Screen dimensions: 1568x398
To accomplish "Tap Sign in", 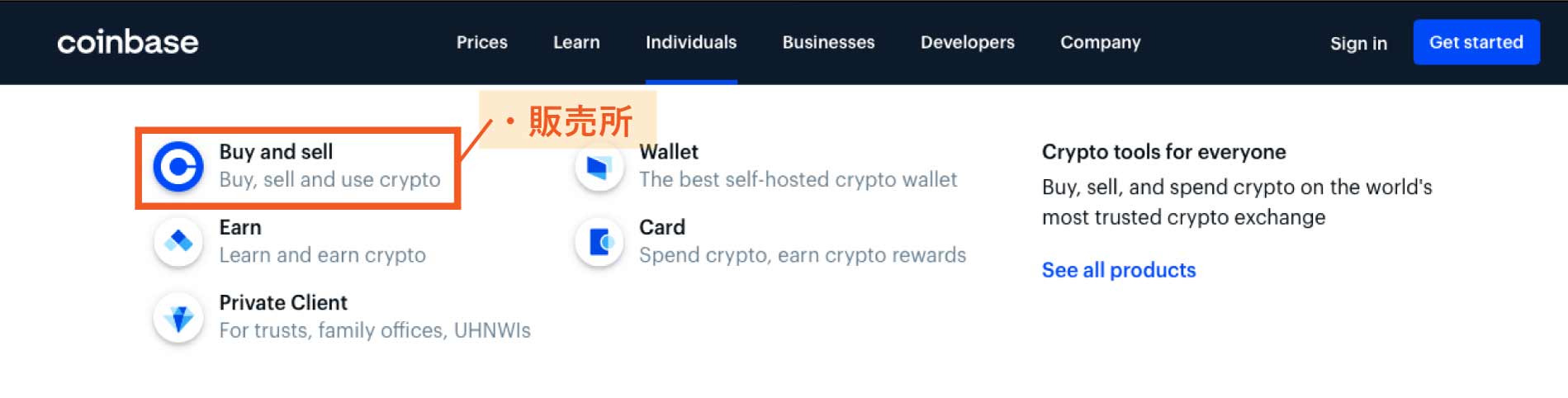I will coord(1358,43).
